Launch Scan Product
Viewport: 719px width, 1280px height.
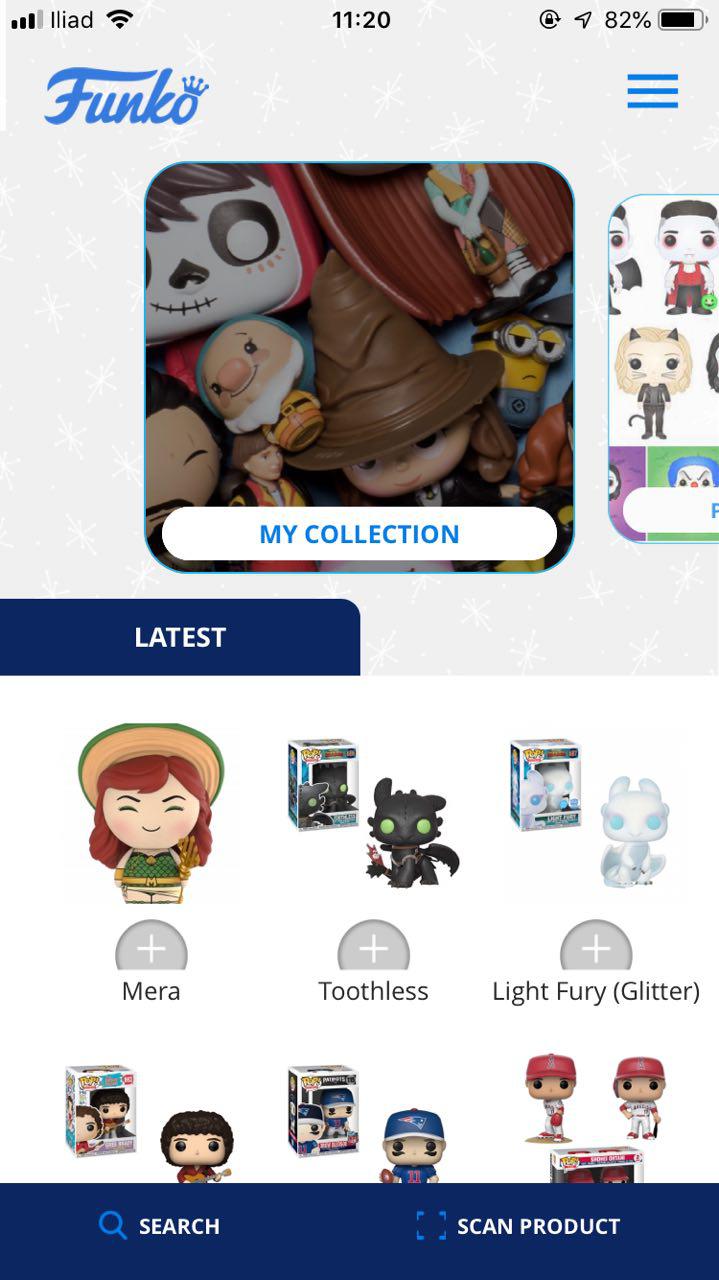[x=518, y=1226]
